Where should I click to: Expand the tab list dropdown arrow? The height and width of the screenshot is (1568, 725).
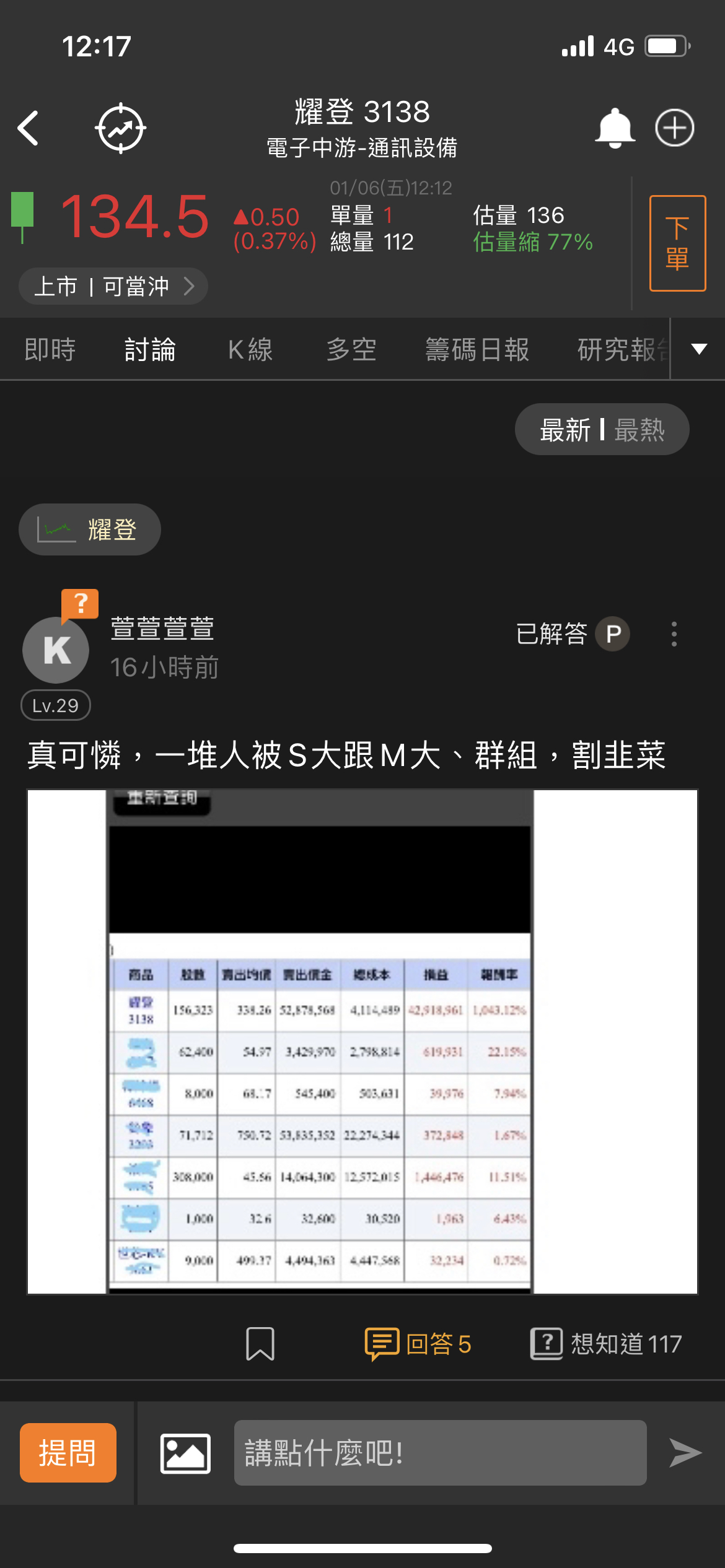pyautogui.click(x=699, y=349)
